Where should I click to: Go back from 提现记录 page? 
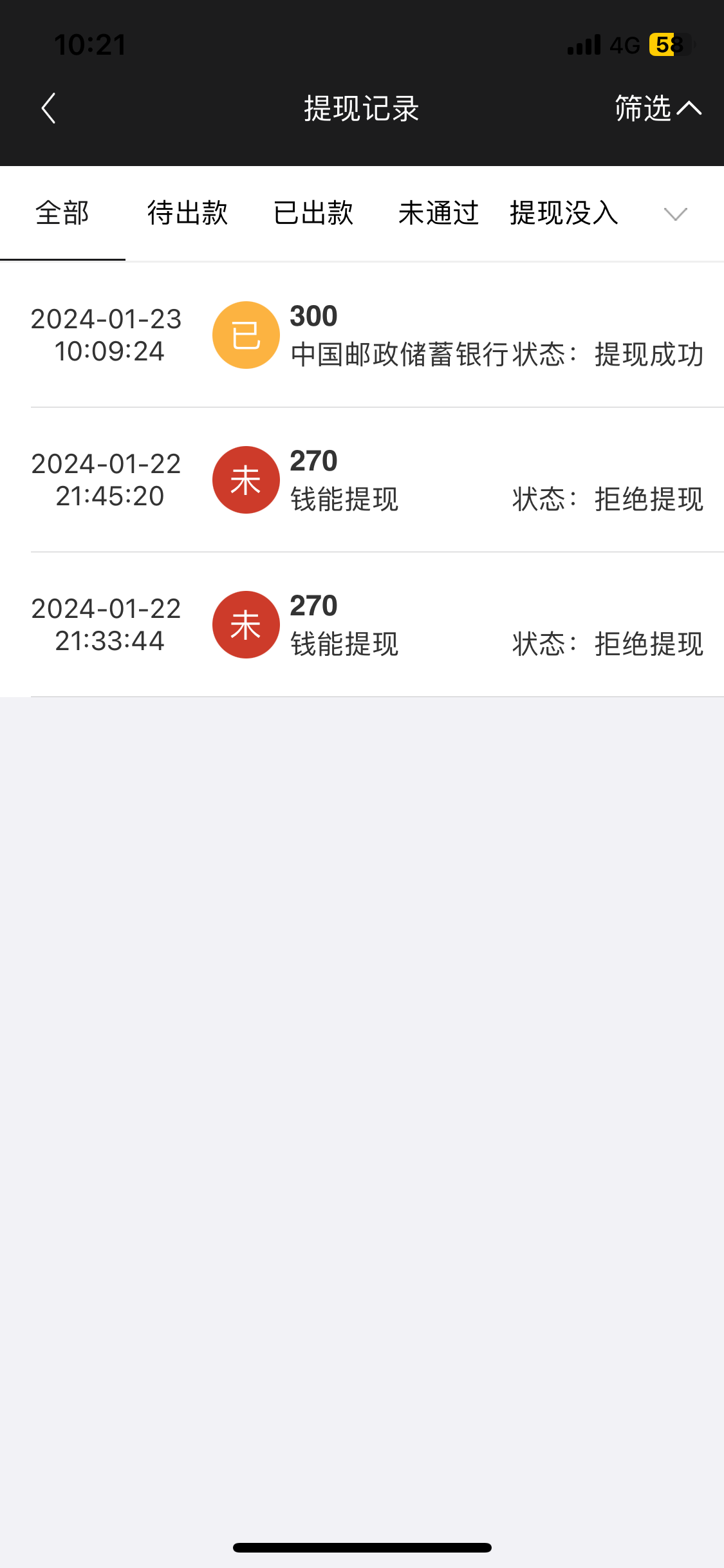pos(49,108)
